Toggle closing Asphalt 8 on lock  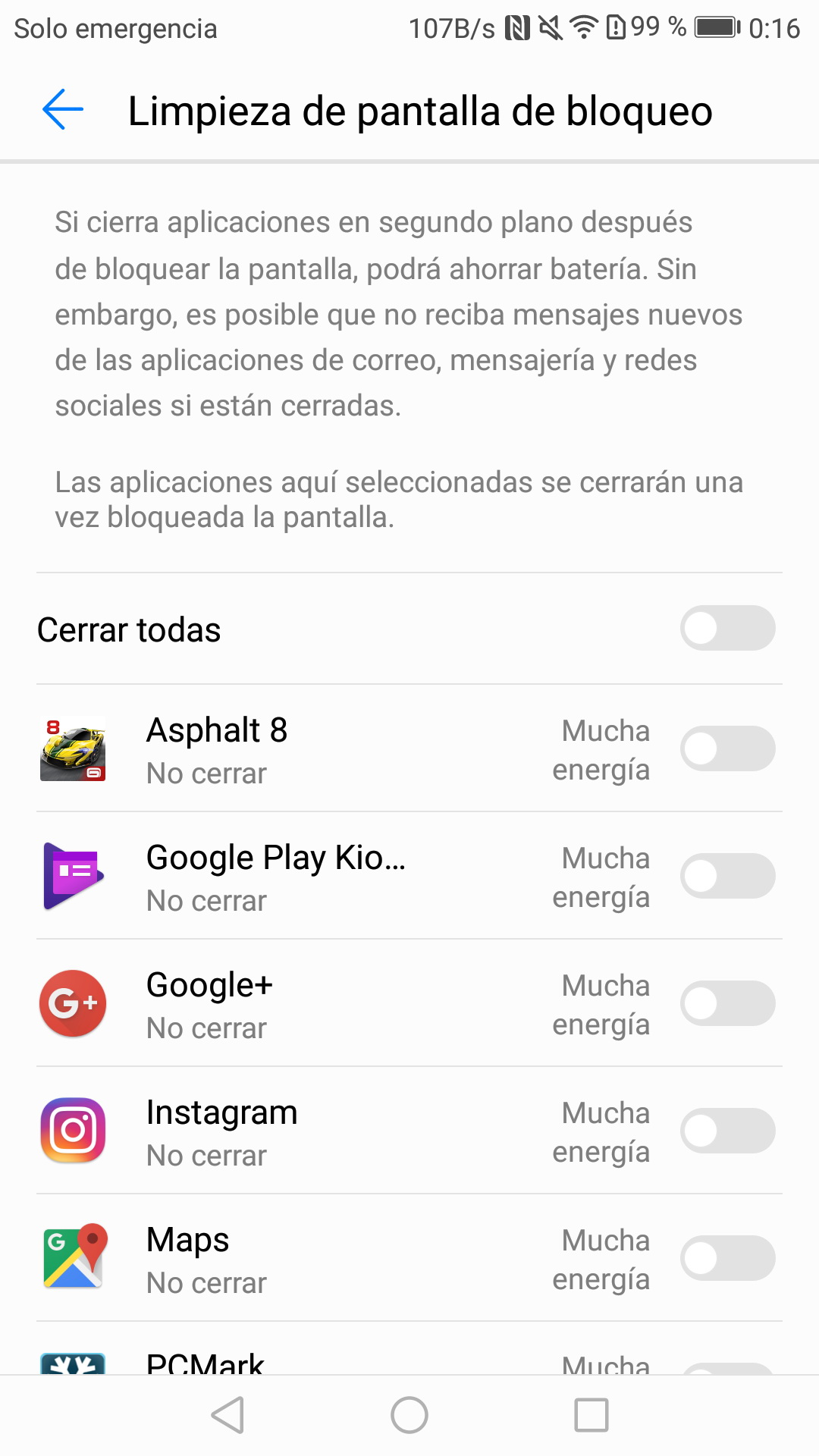click(727, 748)
